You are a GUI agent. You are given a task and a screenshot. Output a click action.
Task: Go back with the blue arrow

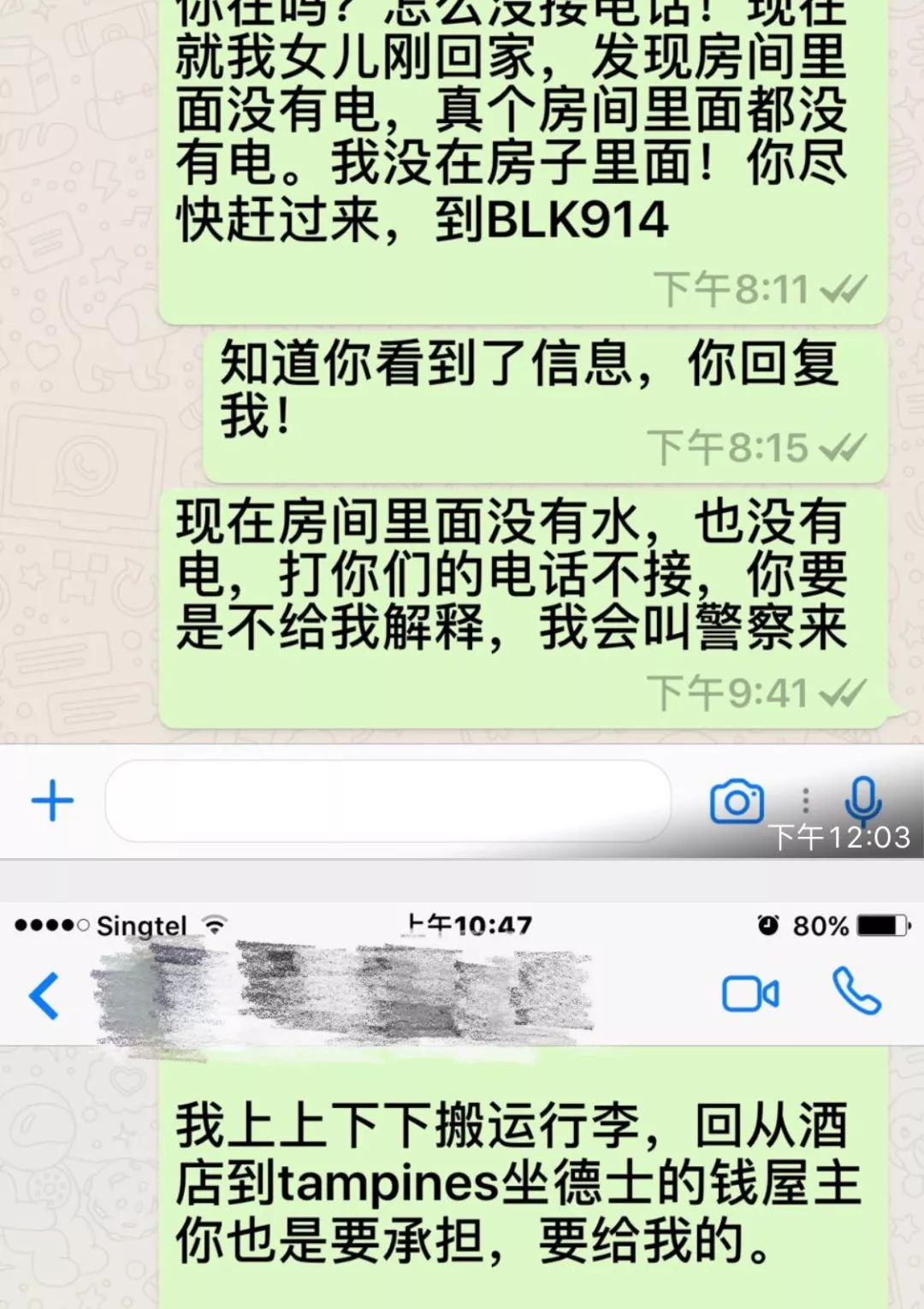pos(44,995)
